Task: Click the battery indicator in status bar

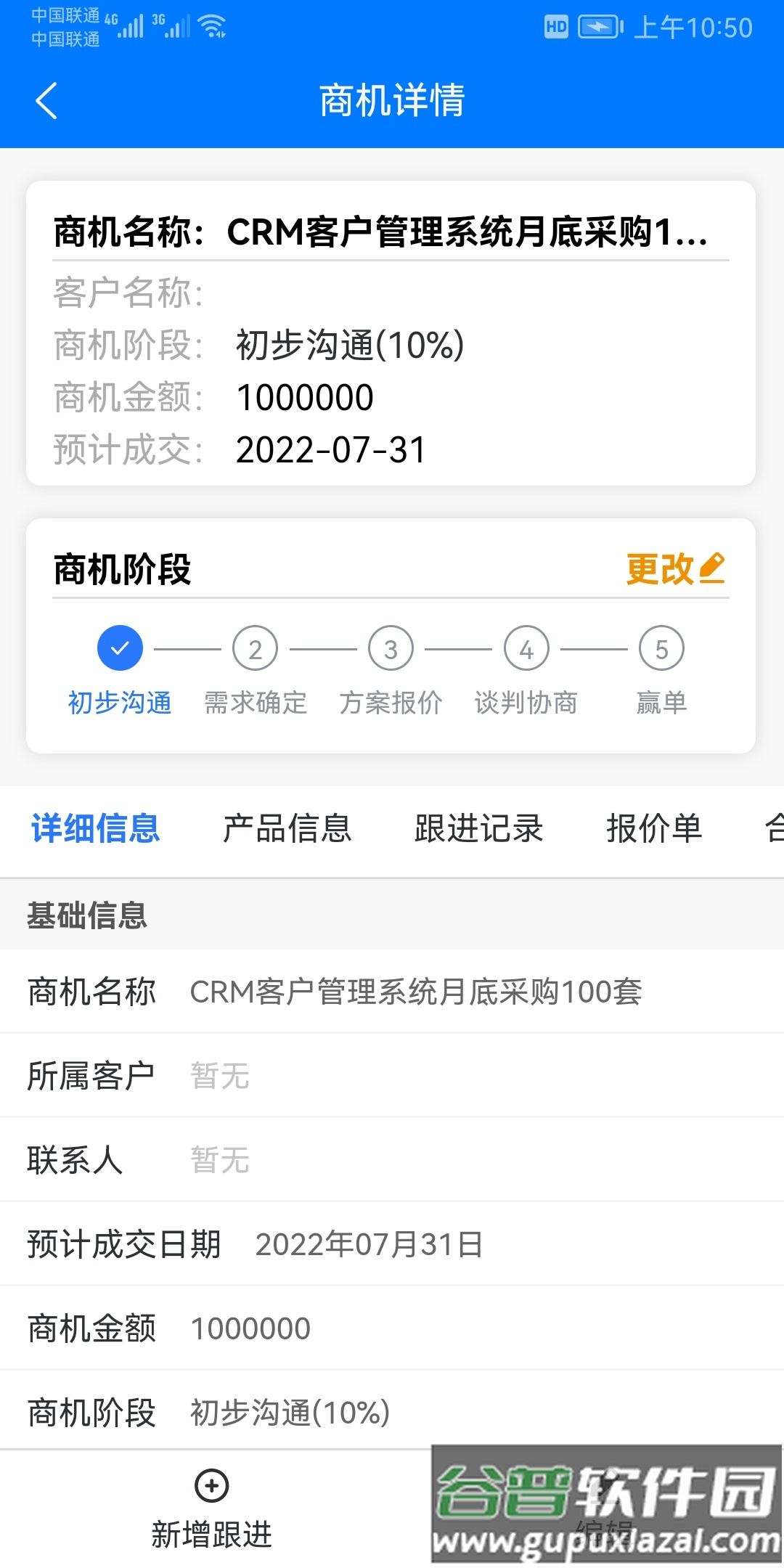Action: coord(597,27)
